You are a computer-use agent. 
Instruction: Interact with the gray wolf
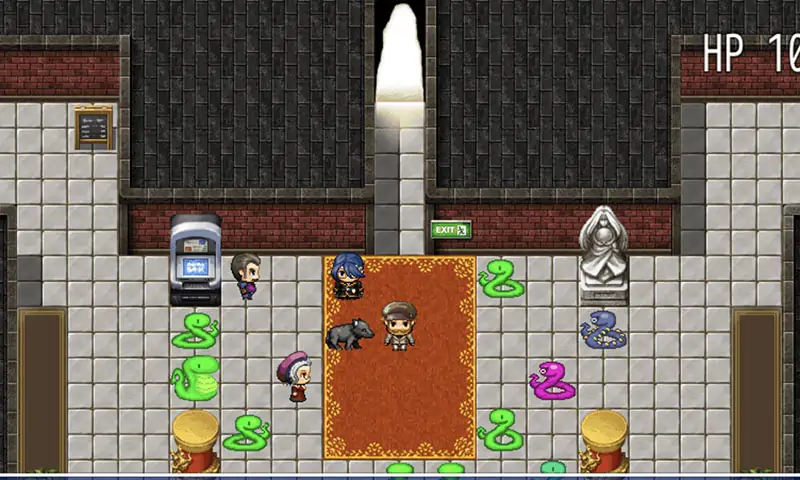[350, 334]
